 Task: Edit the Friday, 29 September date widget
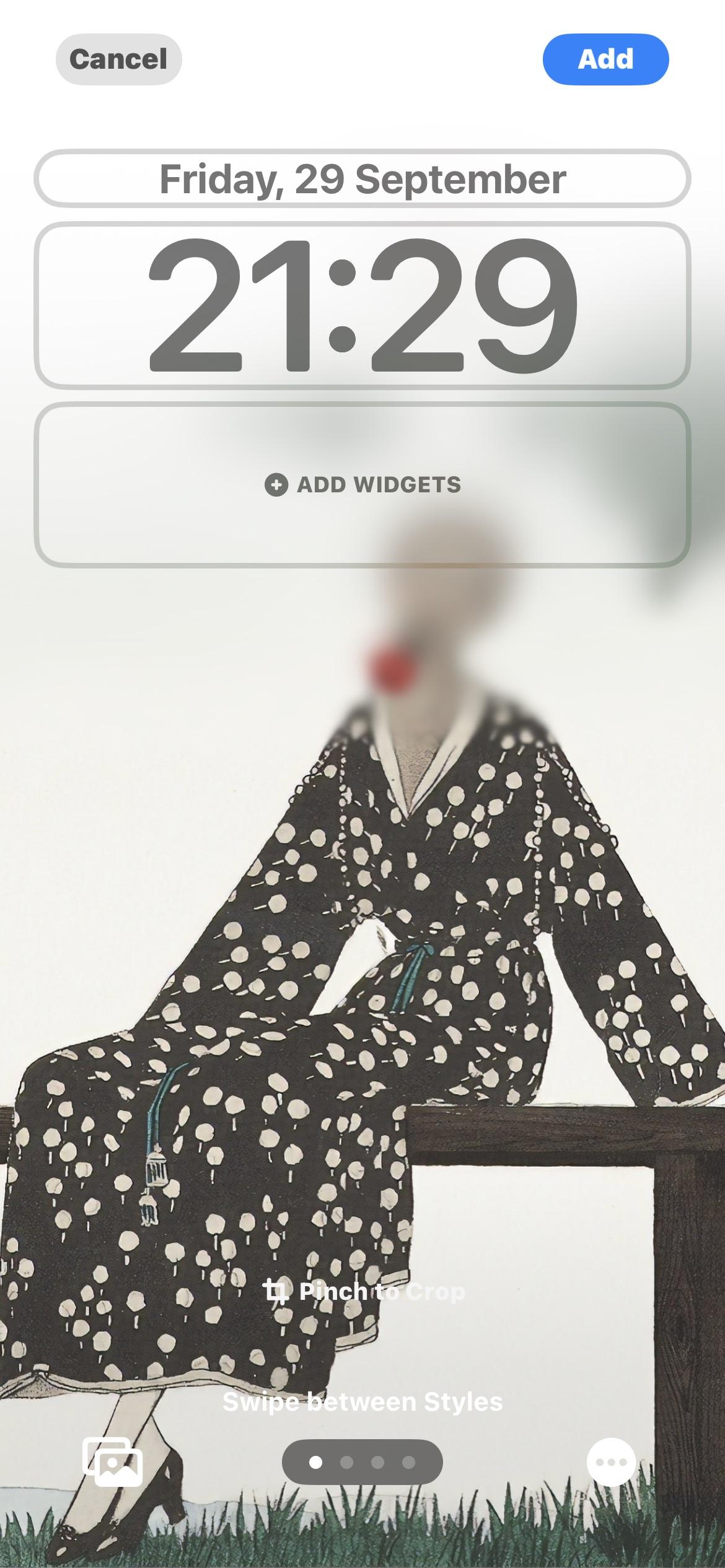click(362, 178)
